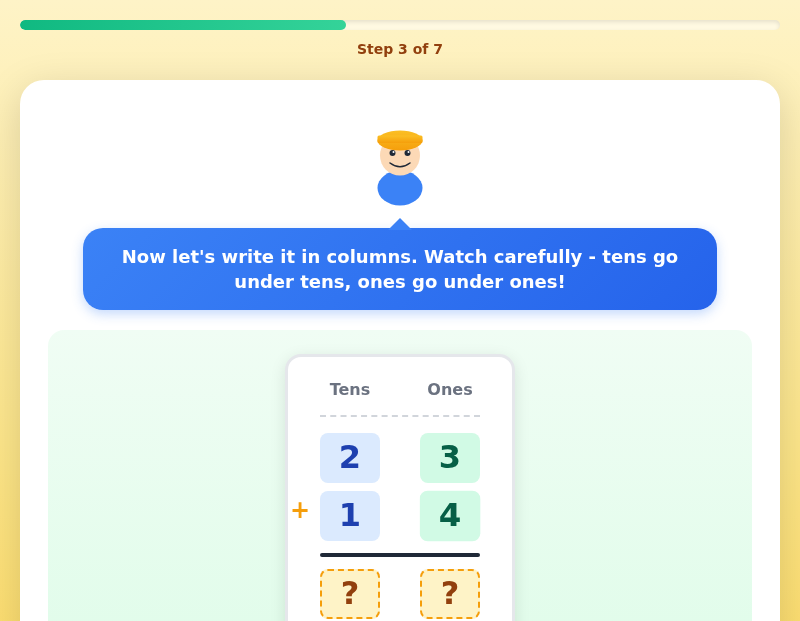Select the Ones answer box

[450, 593]
